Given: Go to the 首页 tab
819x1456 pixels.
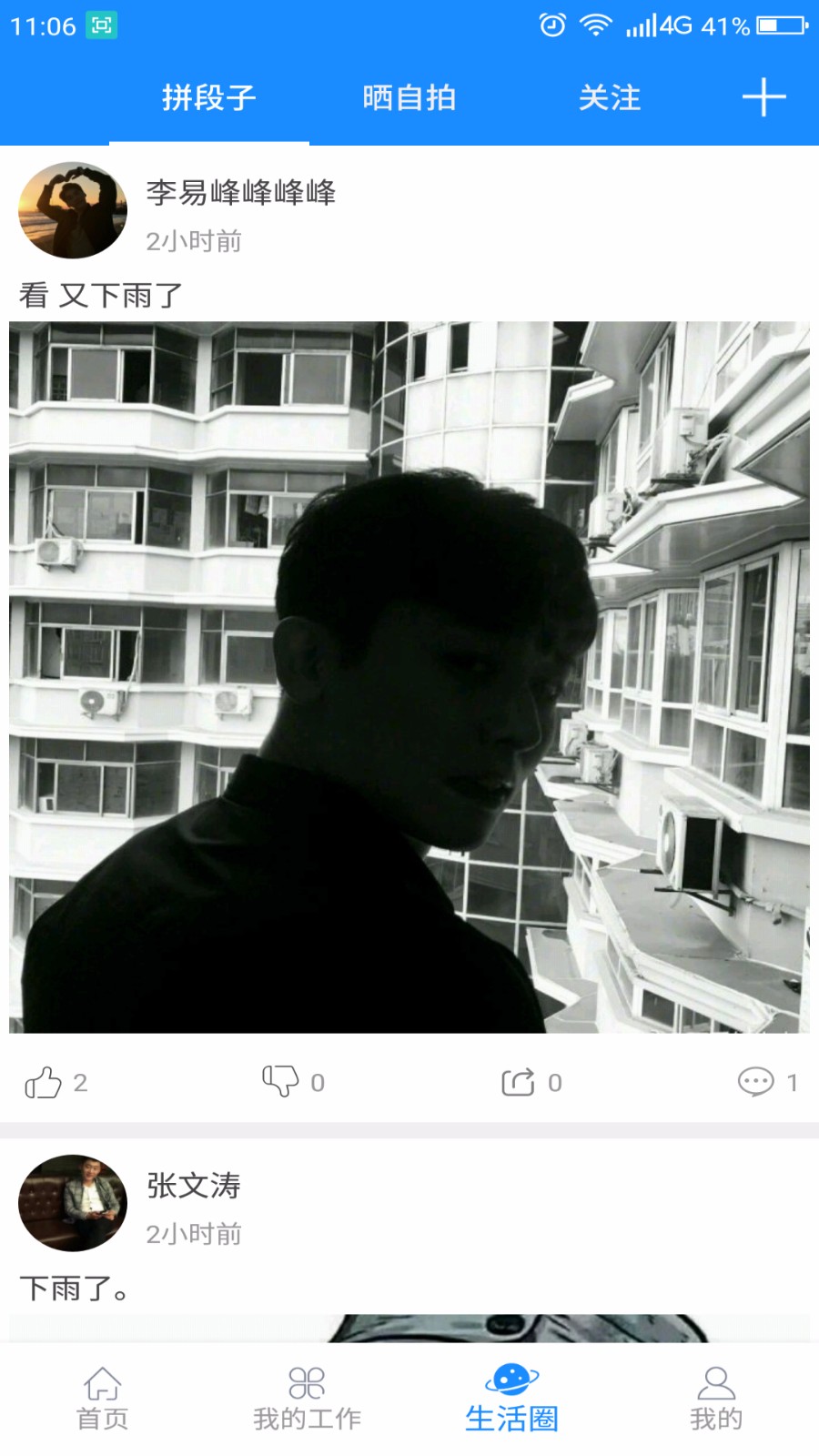Looking at the screenshot, I should pos(102,1399).
